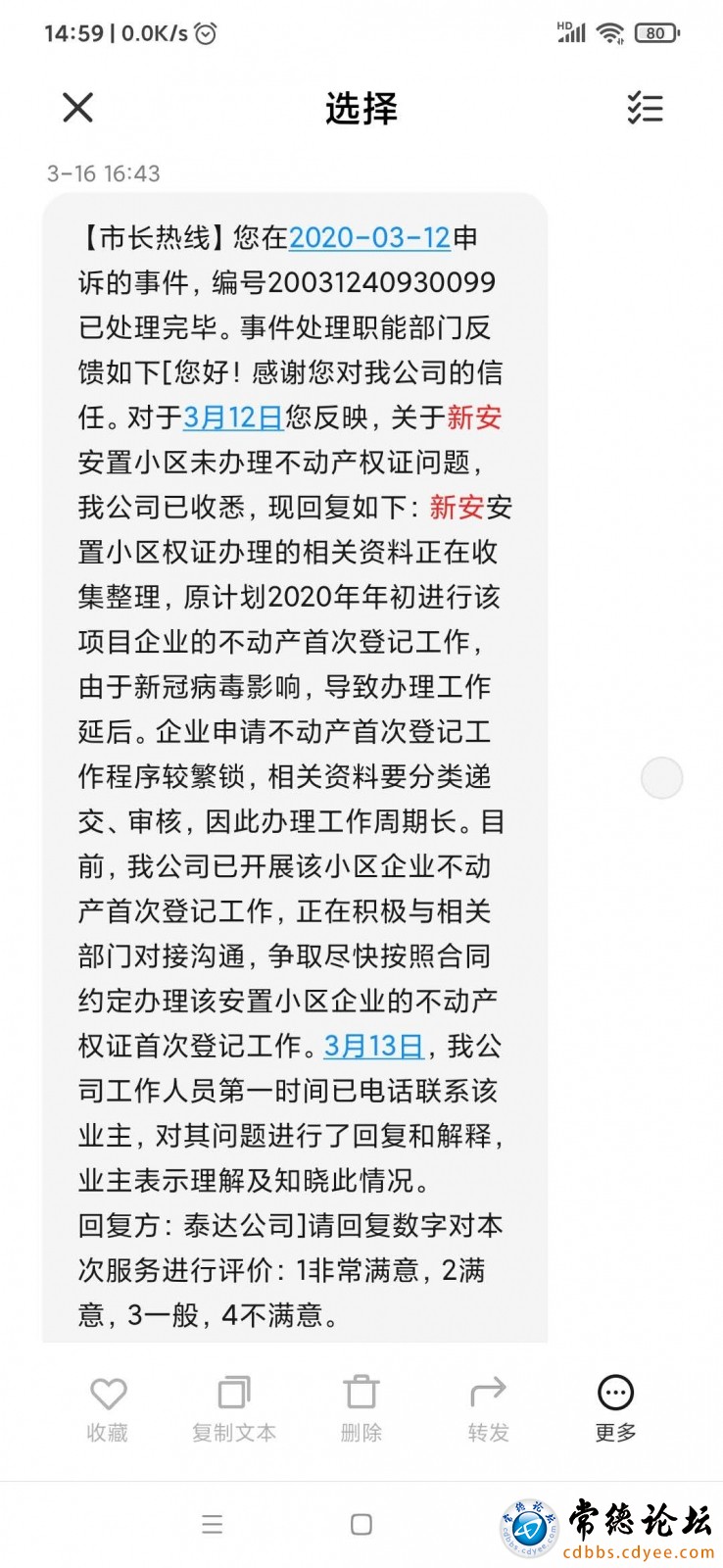Image resolution: width=723 pixels, height=1568 pixels.
Task: Open 更多 for more options
Action: [x=615, y=1410]
